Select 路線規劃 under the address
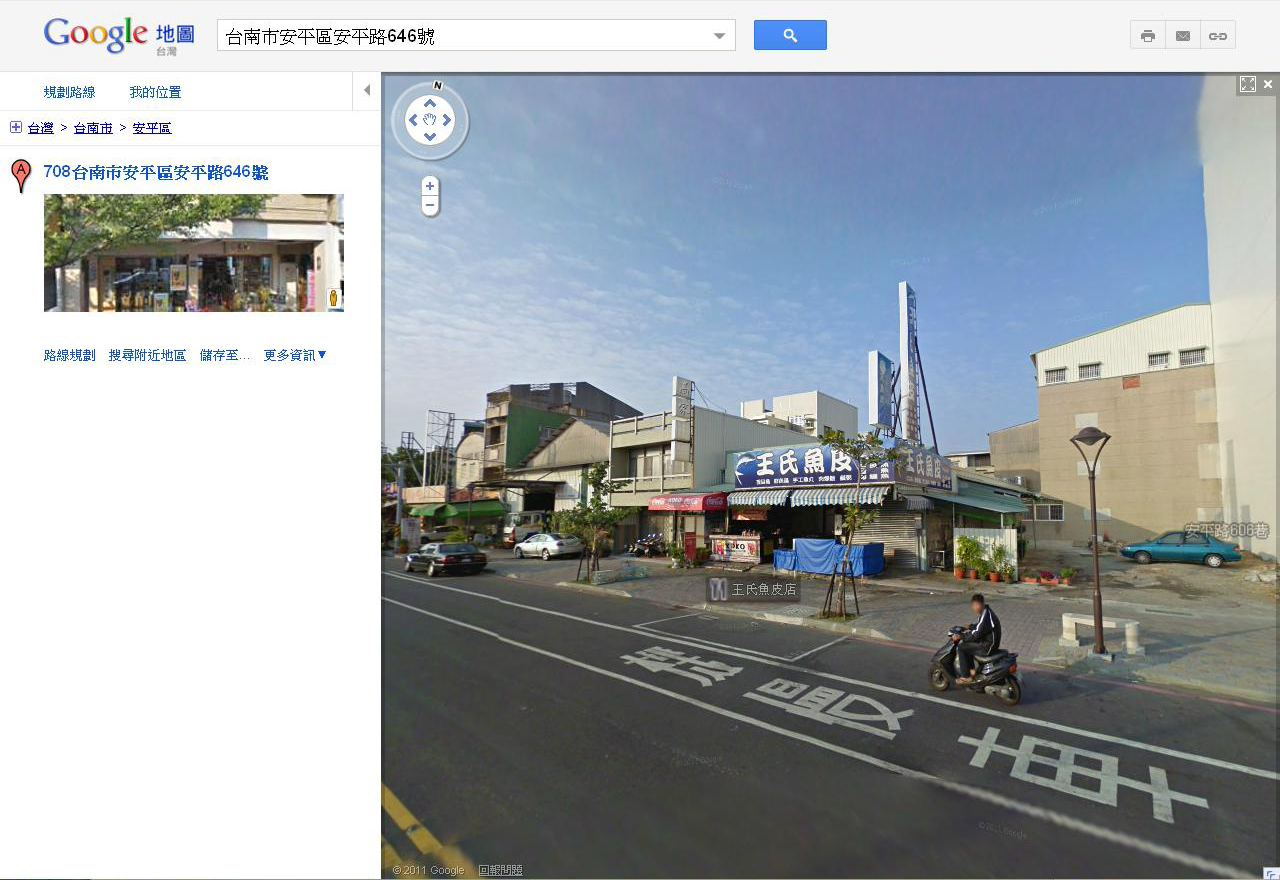1280x880 pixels. pos(70,355)
